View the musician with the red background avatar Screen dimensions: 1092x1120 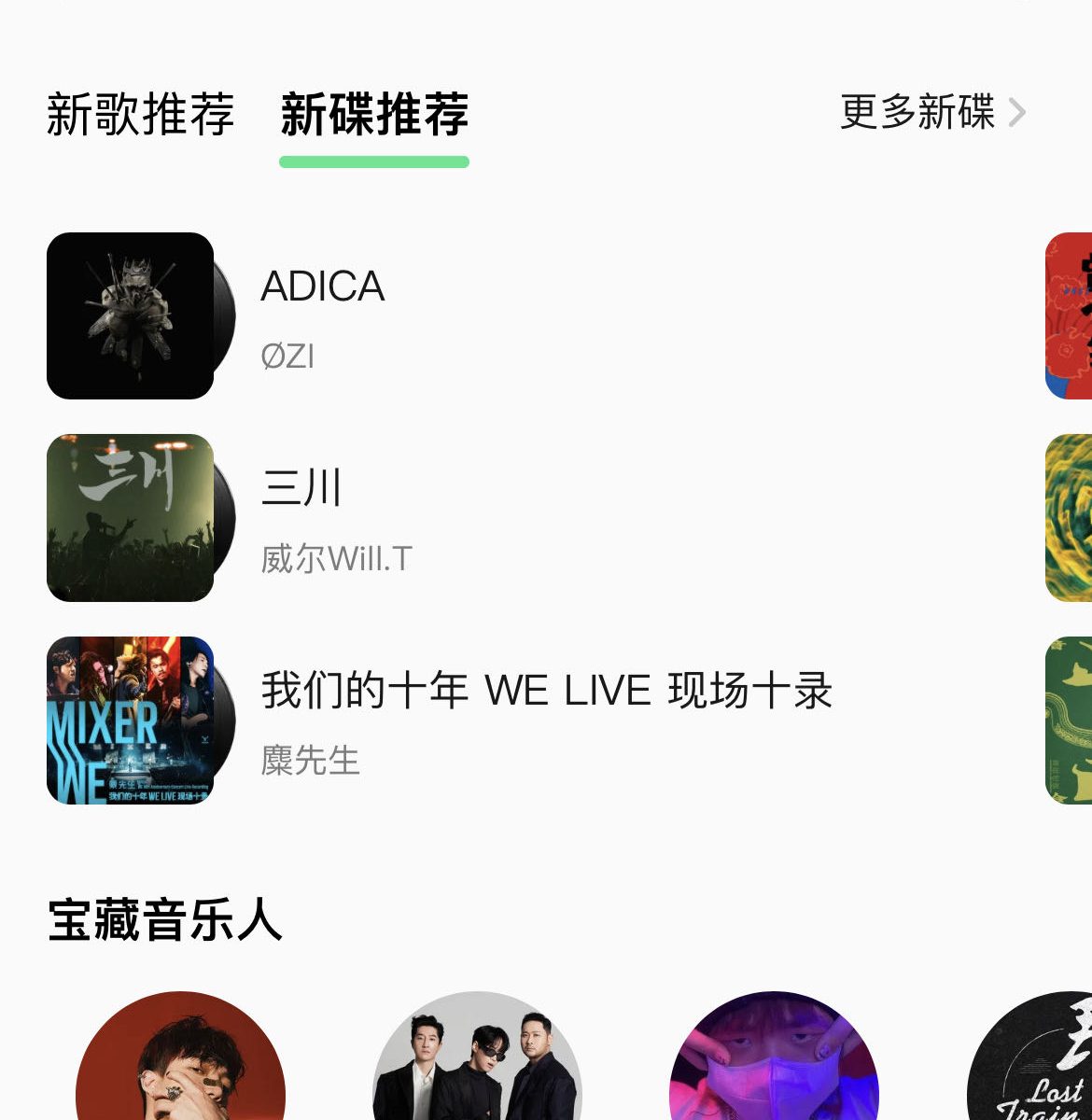tap(180, 1059)
